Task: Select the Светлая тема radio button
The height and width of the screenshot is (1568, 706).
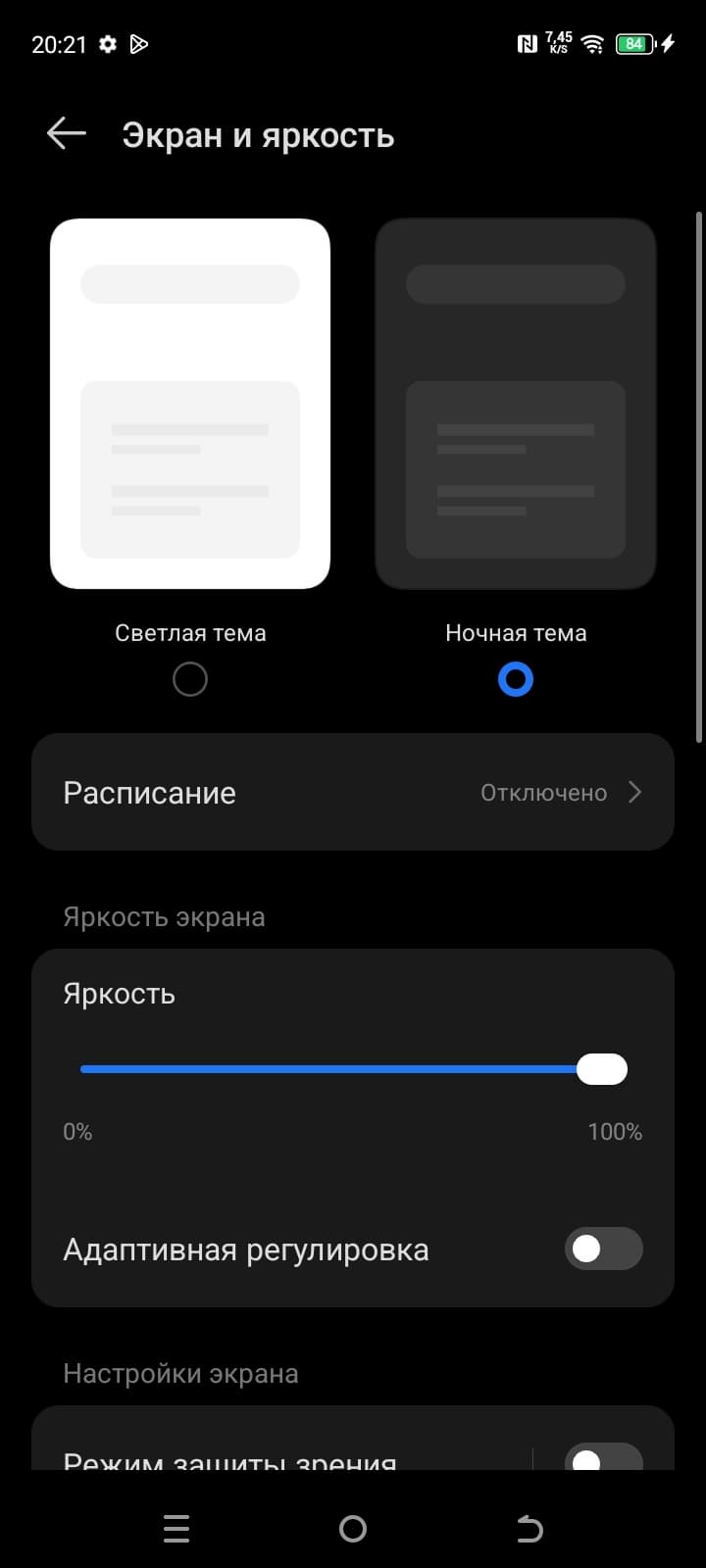Action: pyautogui.click(x=190, y=679)
